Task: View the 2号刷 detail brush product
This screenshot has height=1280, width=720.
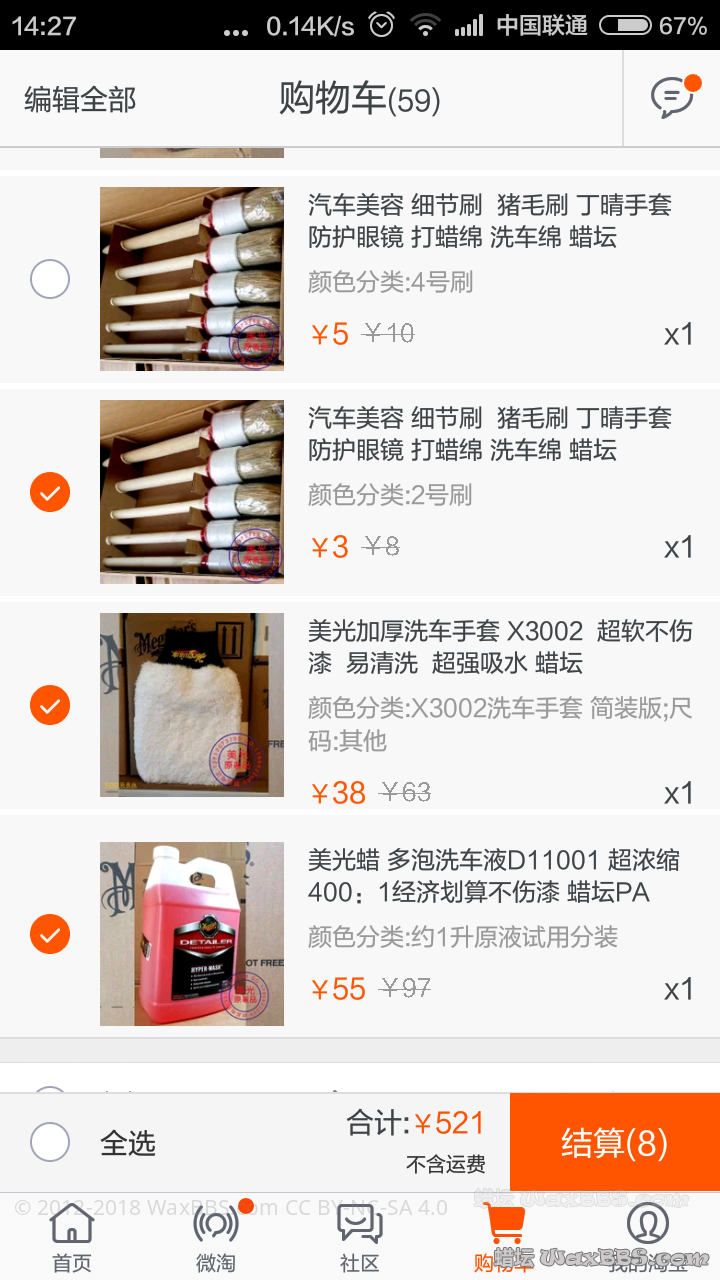Action: point(490,434)
